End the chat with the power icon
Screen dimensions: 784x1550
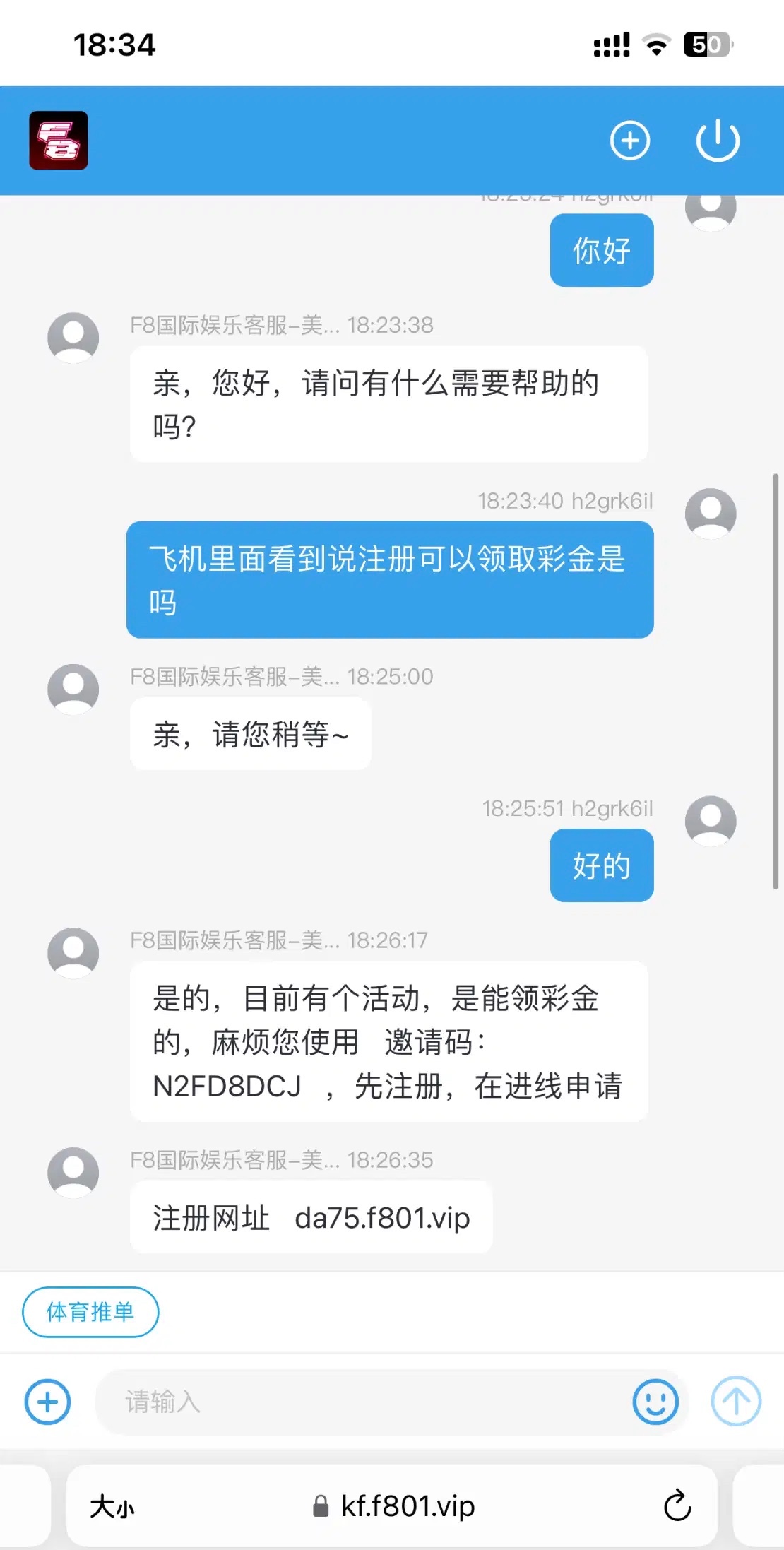point(717,141)
